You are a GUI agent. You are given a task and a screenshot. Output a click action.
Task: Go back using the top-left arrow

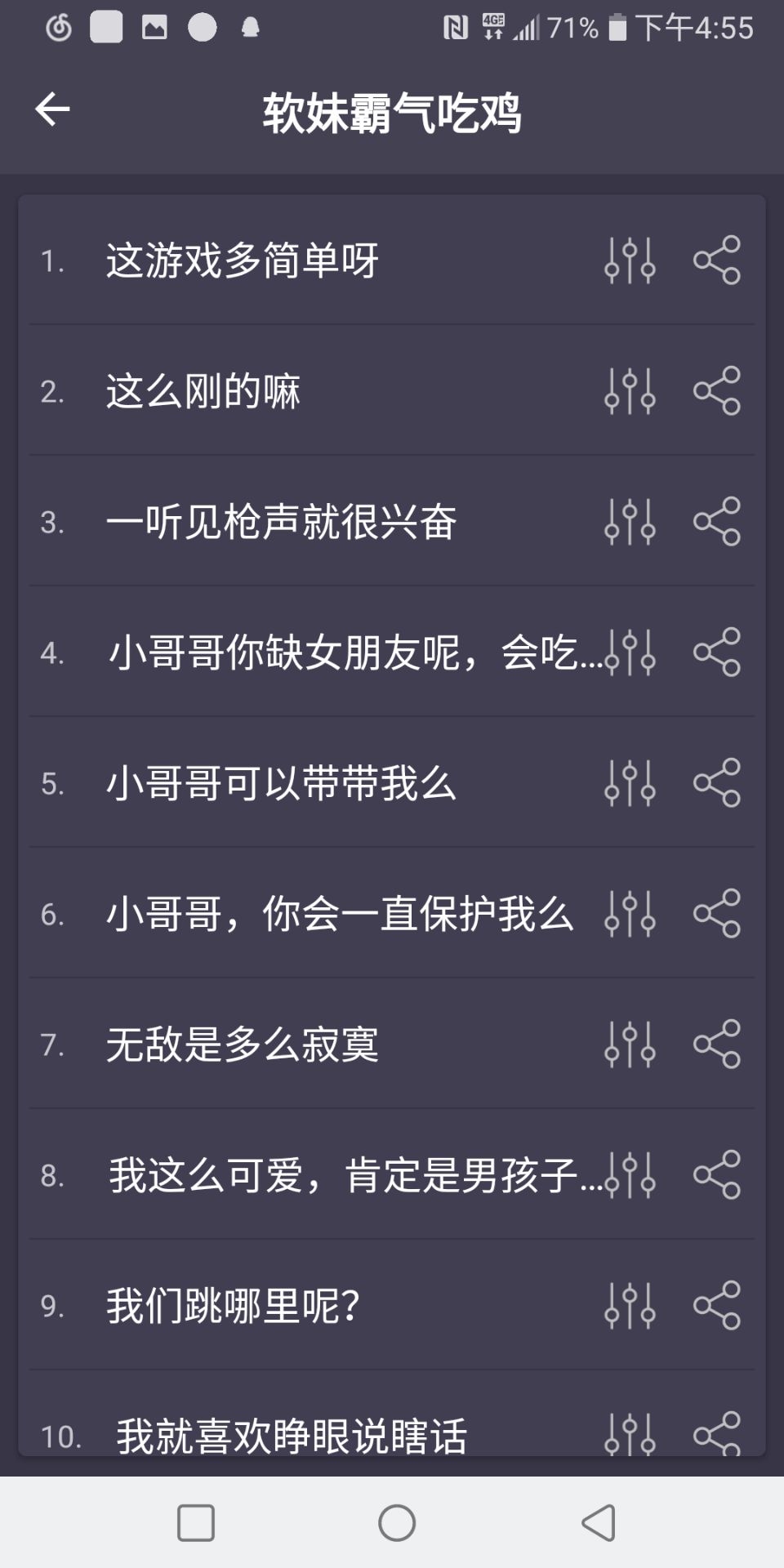(x=53, y=109)
